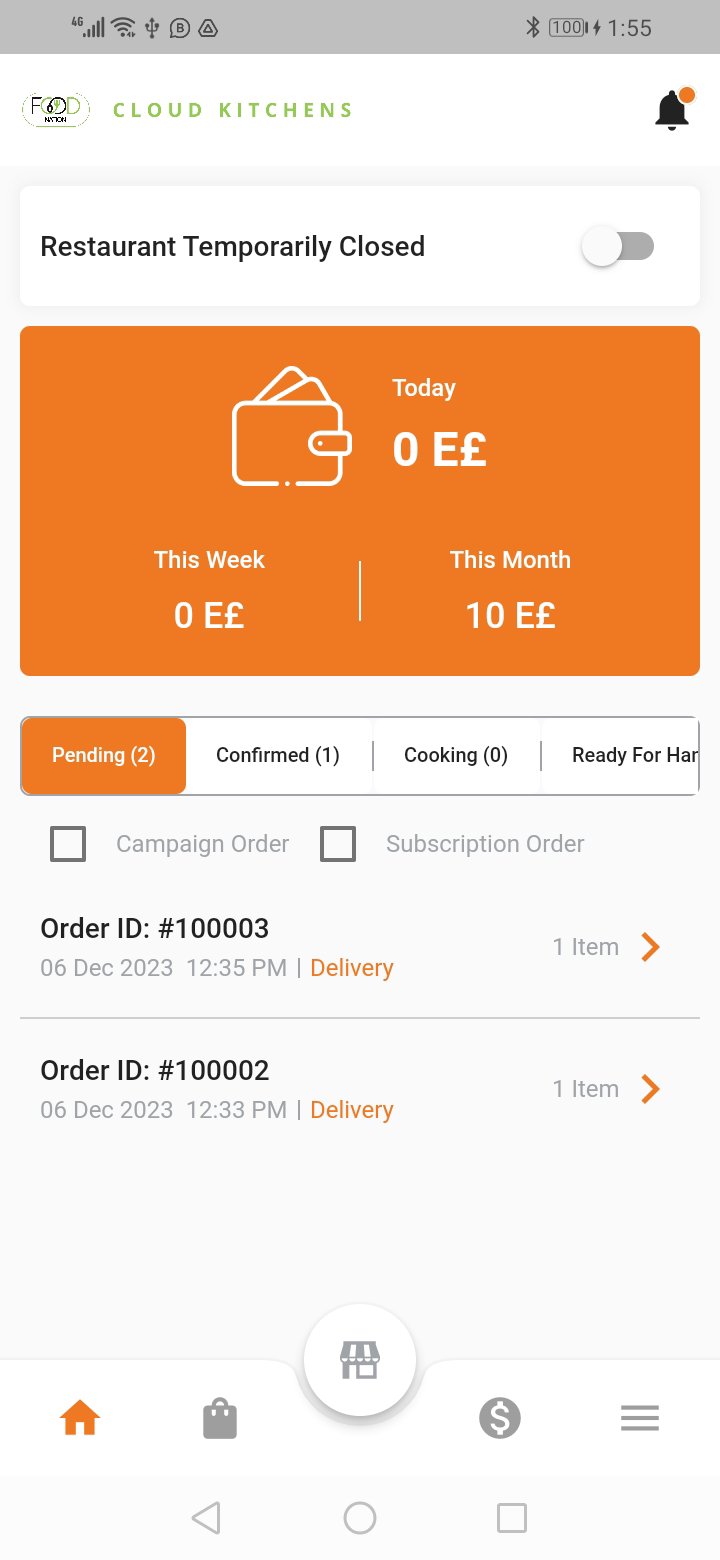Enable the Campaign Order checkbox
Image resolution: width=720 pixels, height=1560 pixels.
click(x=67, y=843)
